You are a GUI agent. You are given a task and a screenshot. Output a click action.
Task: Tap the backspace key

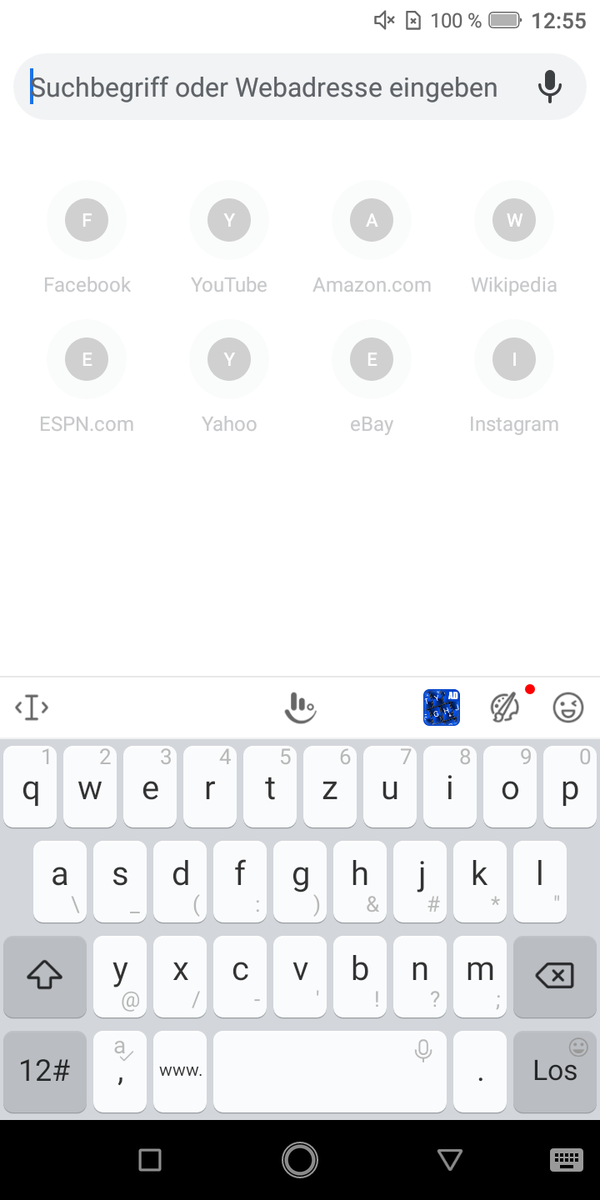point(555,976)
